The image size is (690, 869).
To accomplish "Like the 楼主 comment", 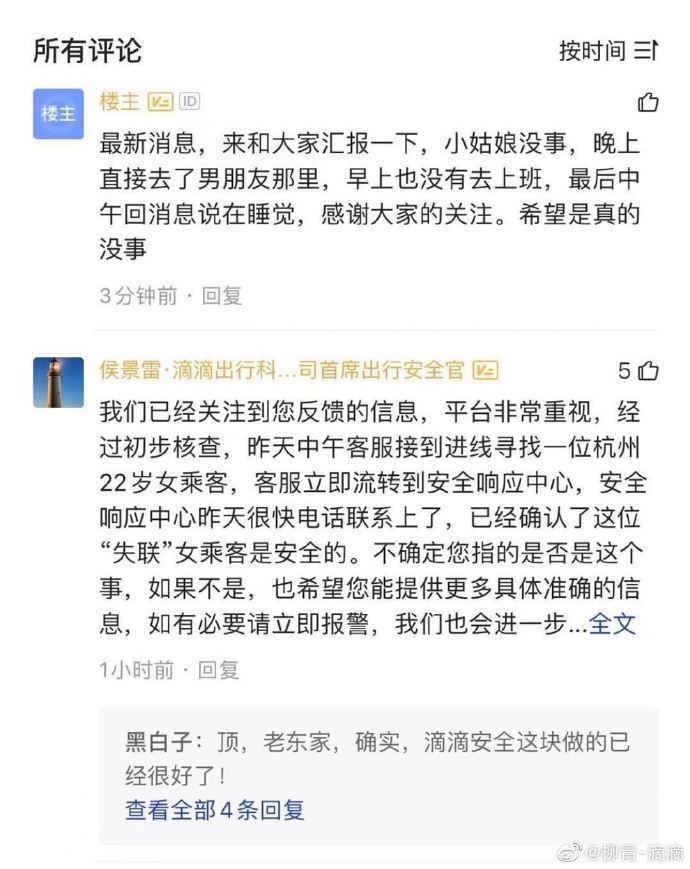I will pyautogui.click(x=647, y=102).
